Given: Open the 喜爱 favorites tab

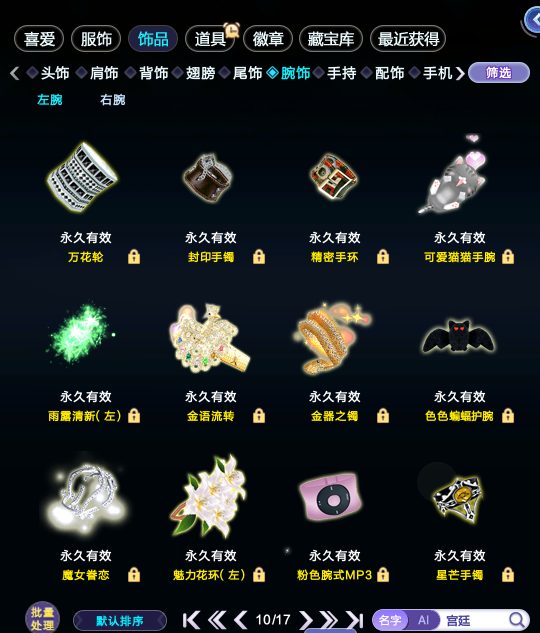Looking at the screenshot, I should [39, 39].
